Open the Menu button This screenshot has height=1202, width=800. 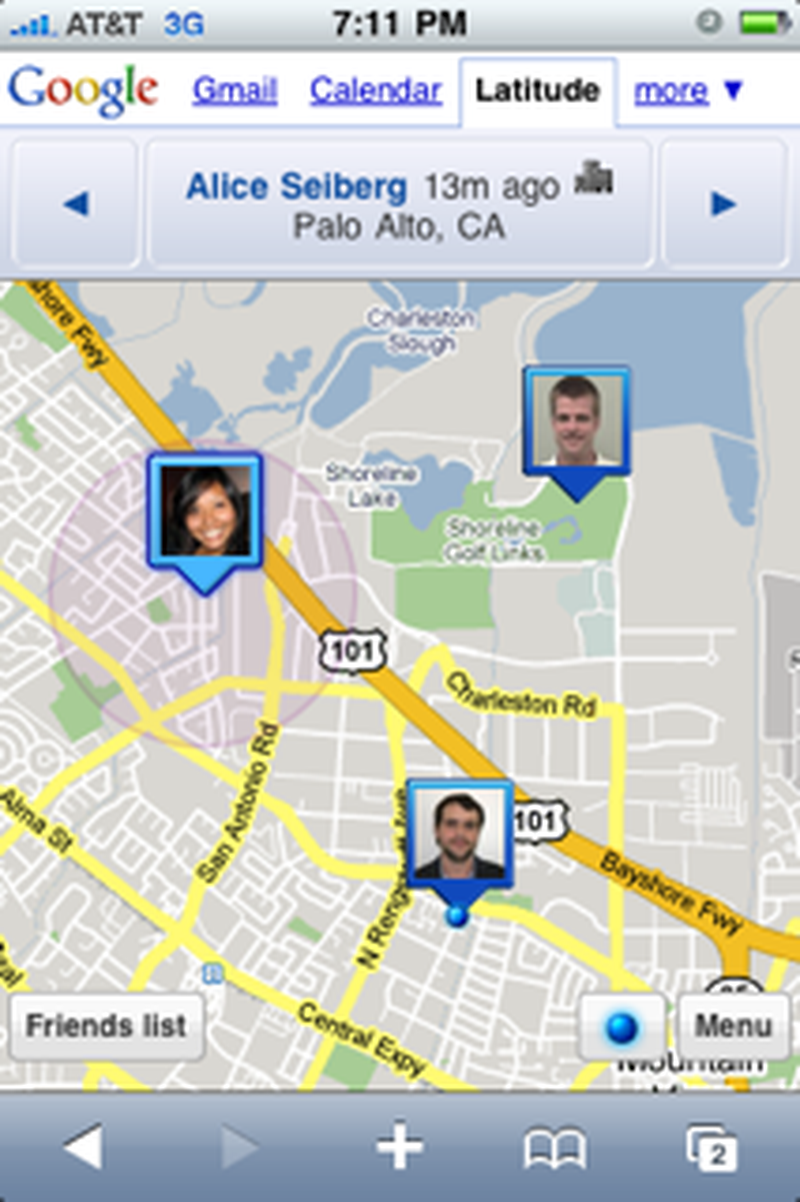733,1026
